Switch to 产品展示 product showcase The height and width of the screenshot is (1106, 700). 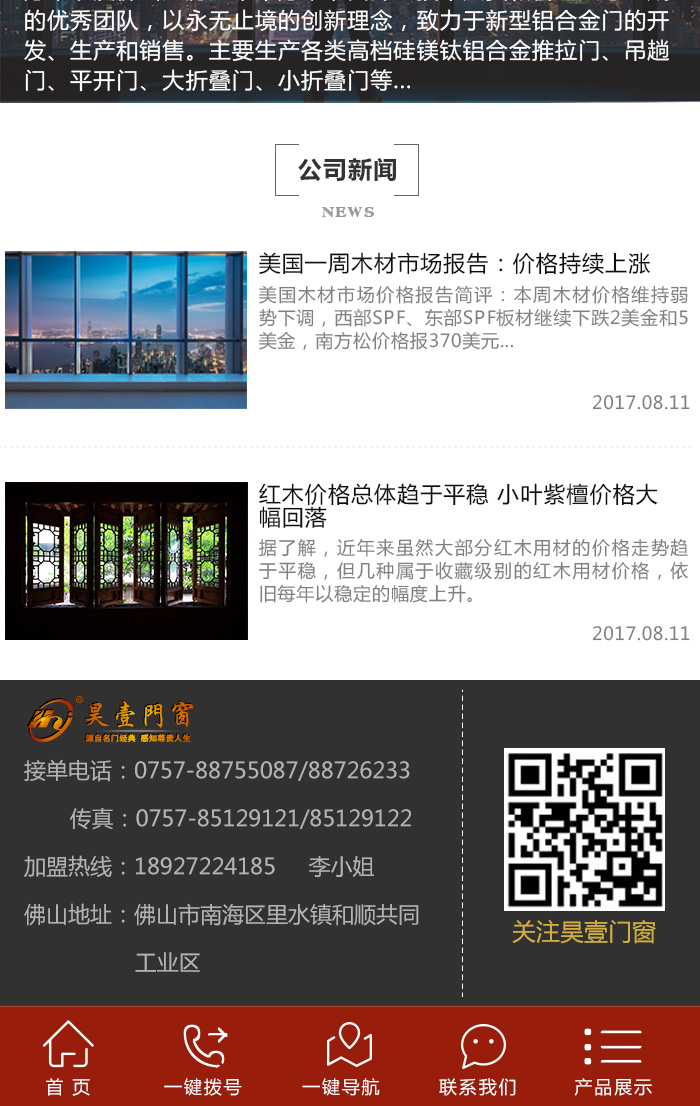[613, 1058]
